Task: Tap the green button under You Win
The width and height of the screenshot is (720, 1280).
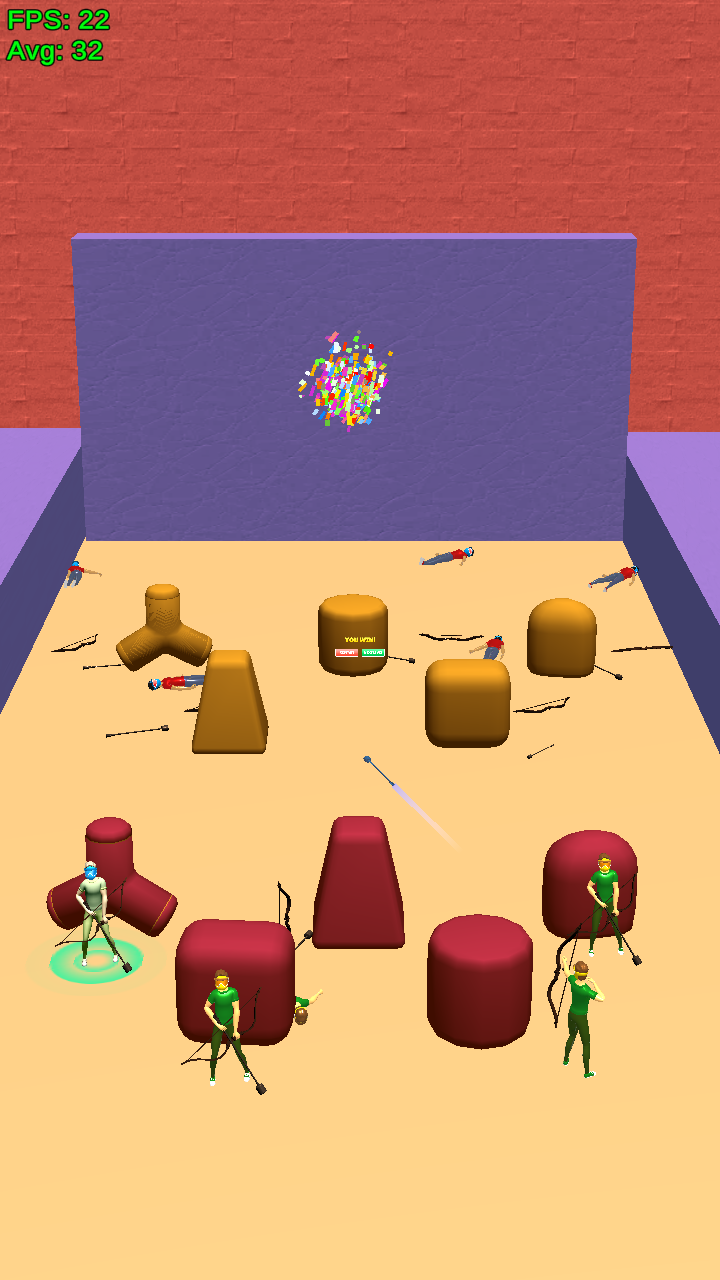Action: [373, 652]
